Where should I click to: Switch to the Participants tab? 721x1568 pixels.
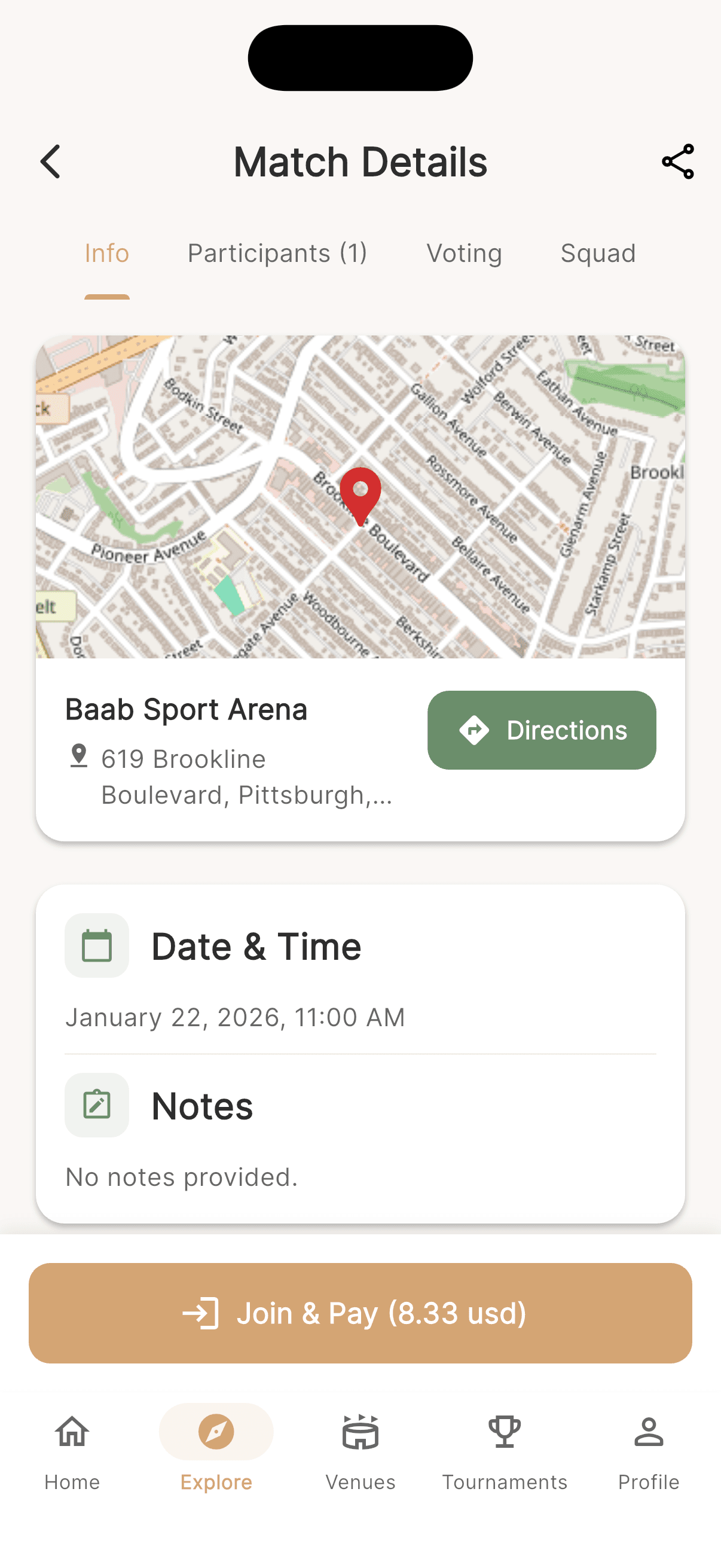coord(277,252)
